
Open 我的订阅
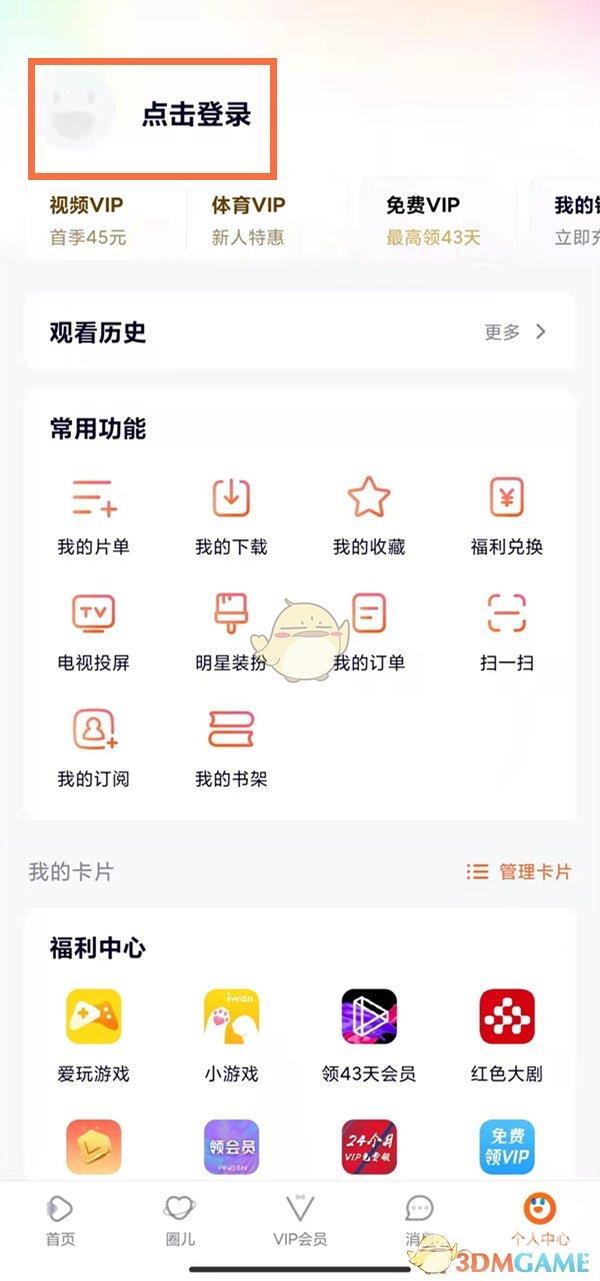93,747
